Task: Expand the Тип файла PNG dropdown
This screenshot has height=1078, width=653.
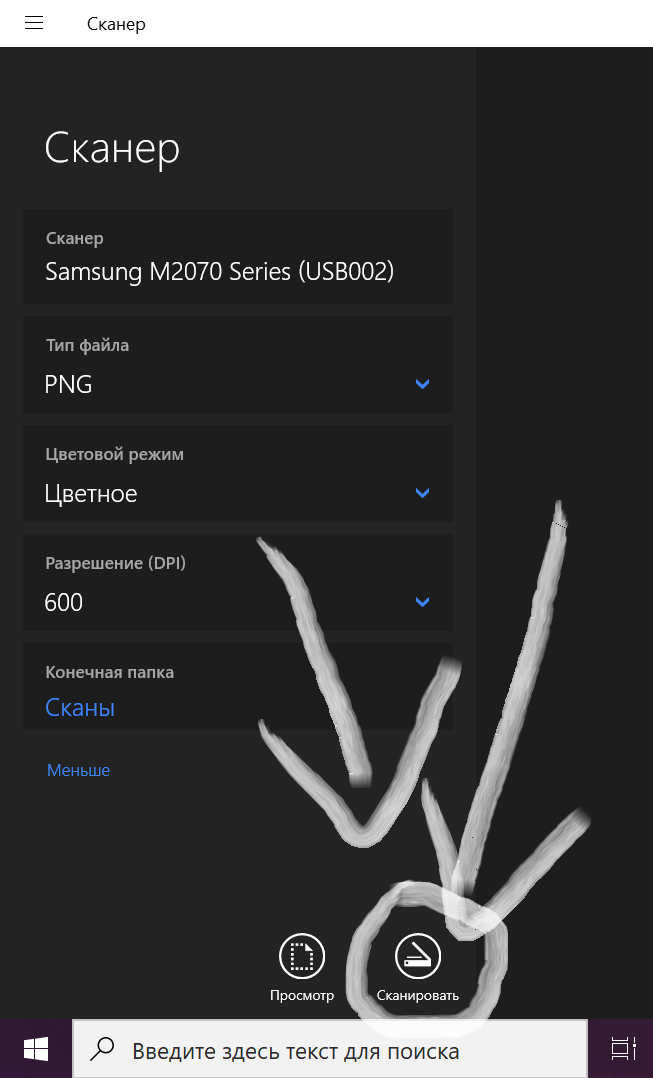Action: [238, 365]
